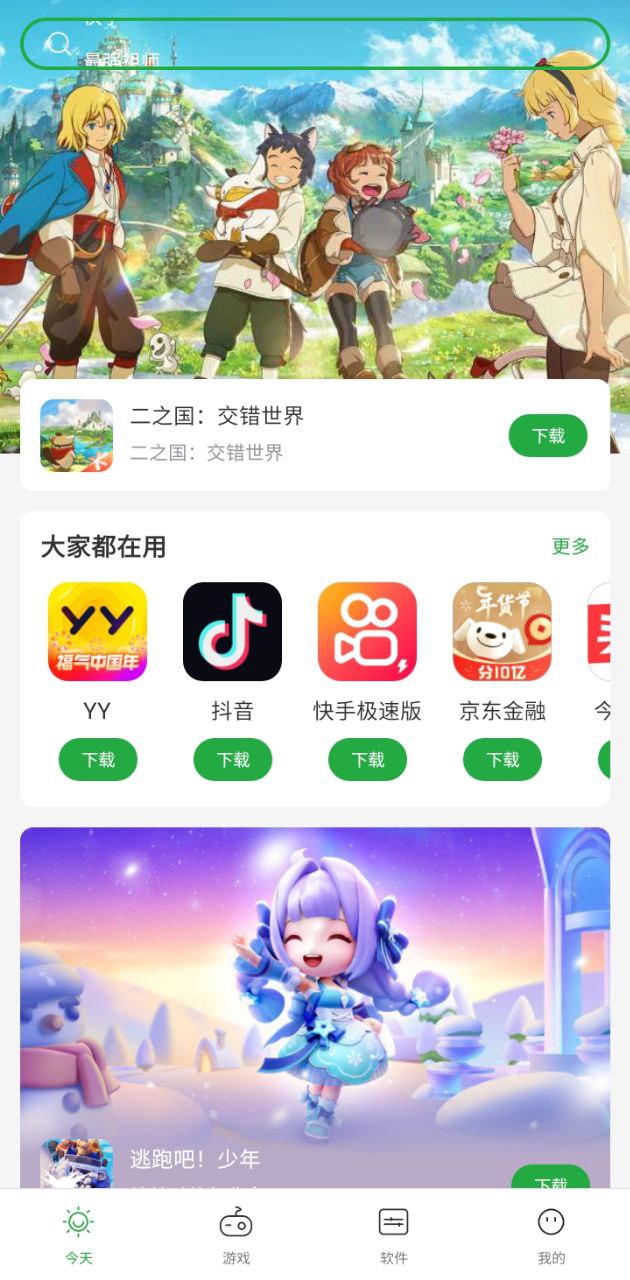This screenshot has height=1280, width=630.
Task: Download the YY app
Action: 98,760
